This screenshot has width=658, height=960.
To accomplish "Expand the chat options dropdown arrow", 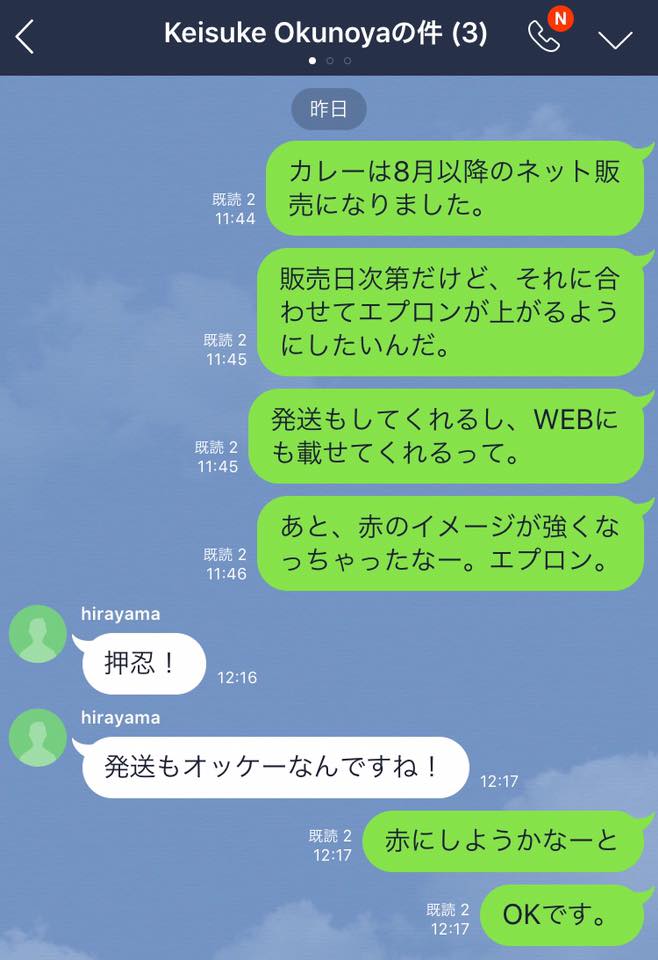I will point(615,39).
